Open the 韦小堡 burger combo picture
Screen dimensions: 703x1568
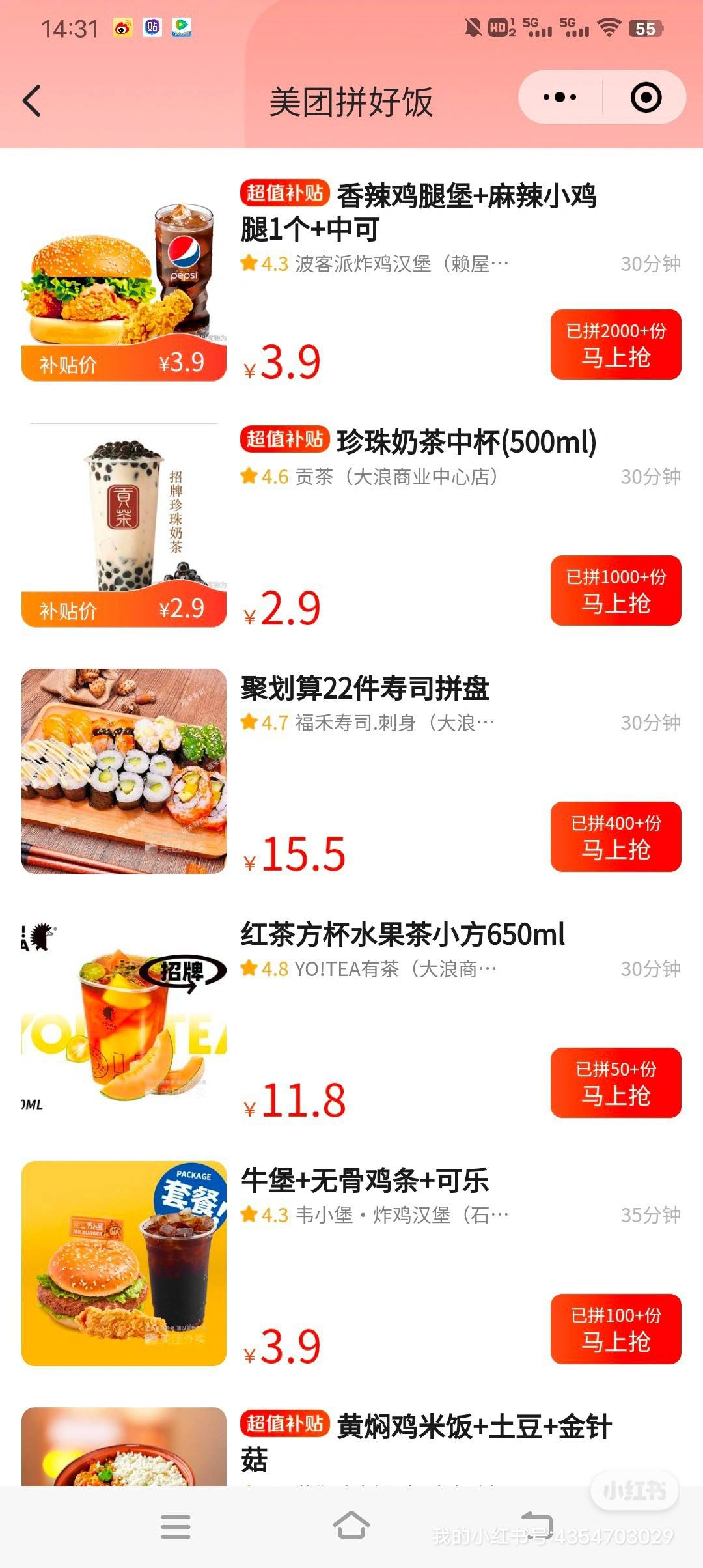coord(124,1263)
